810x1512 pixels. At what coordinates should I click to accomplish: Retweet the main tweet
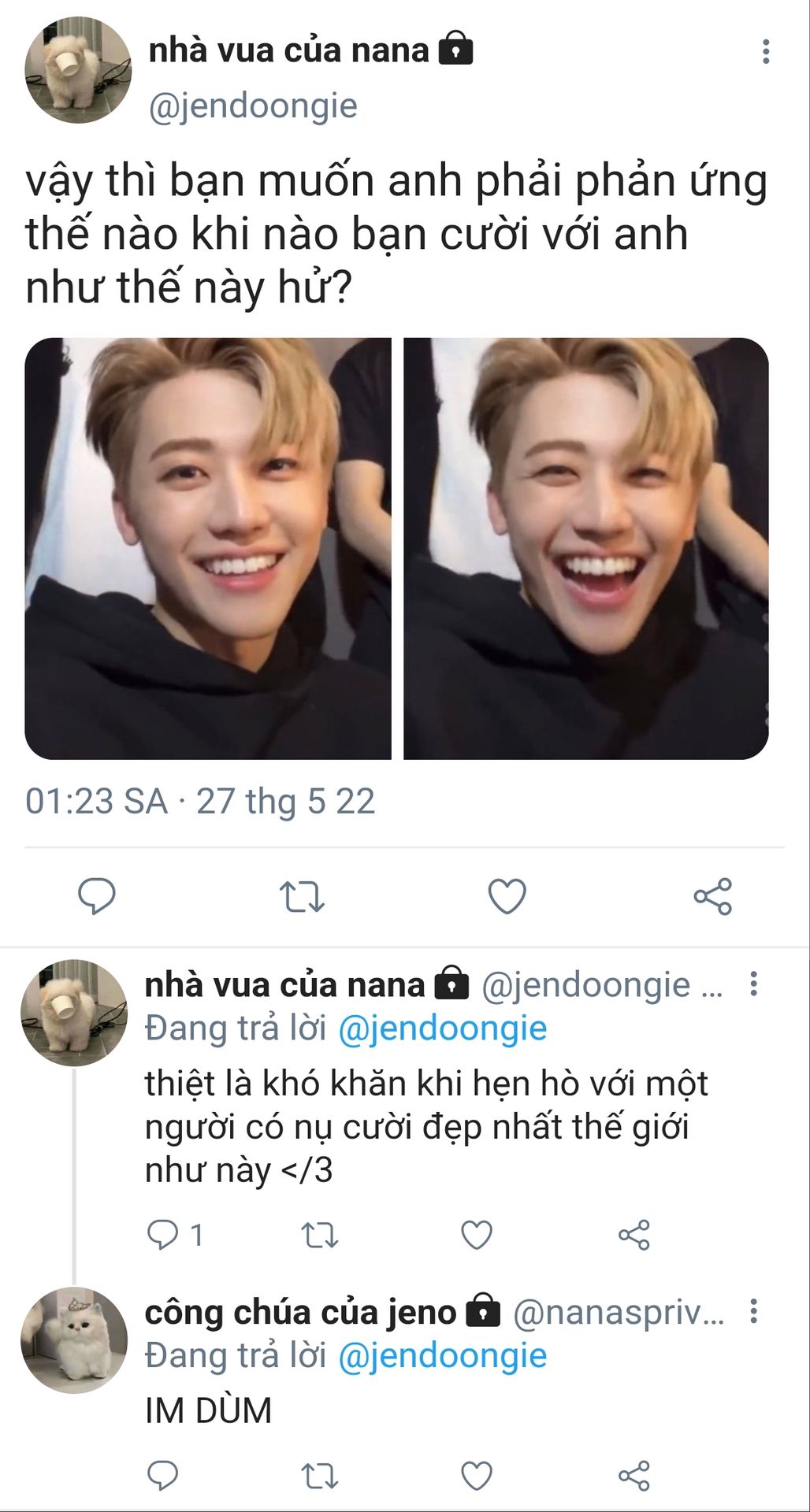pos(302,896)
